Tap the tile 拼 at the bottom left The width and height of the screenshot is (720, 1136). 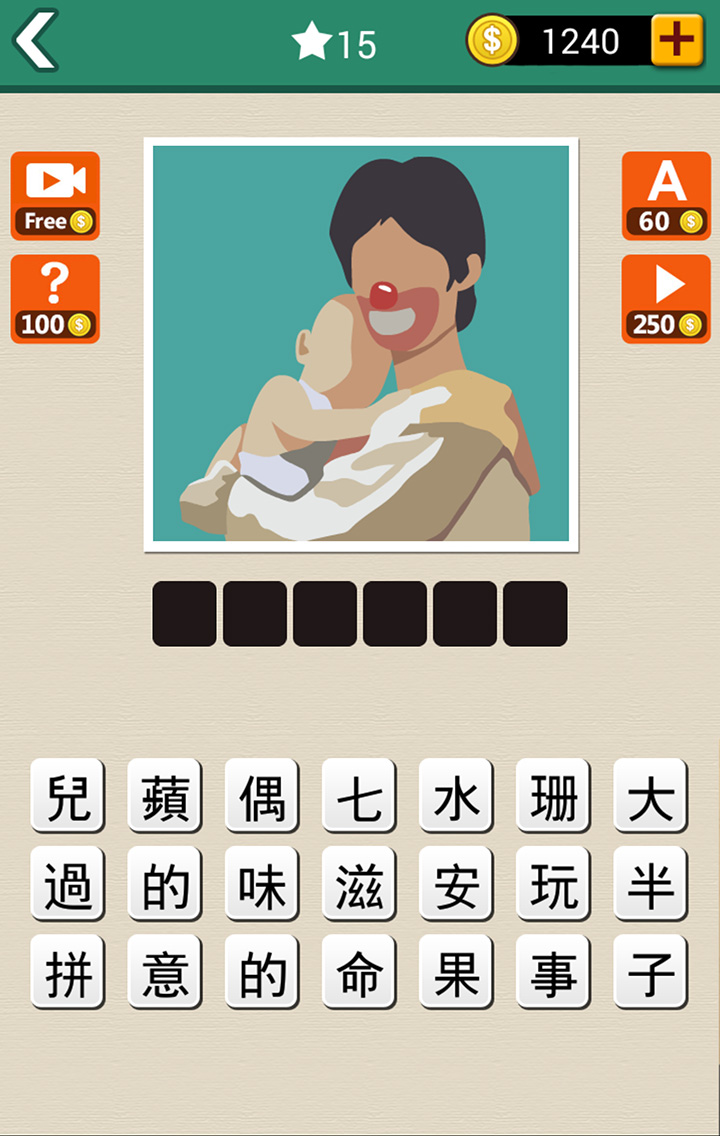point(67,971)
